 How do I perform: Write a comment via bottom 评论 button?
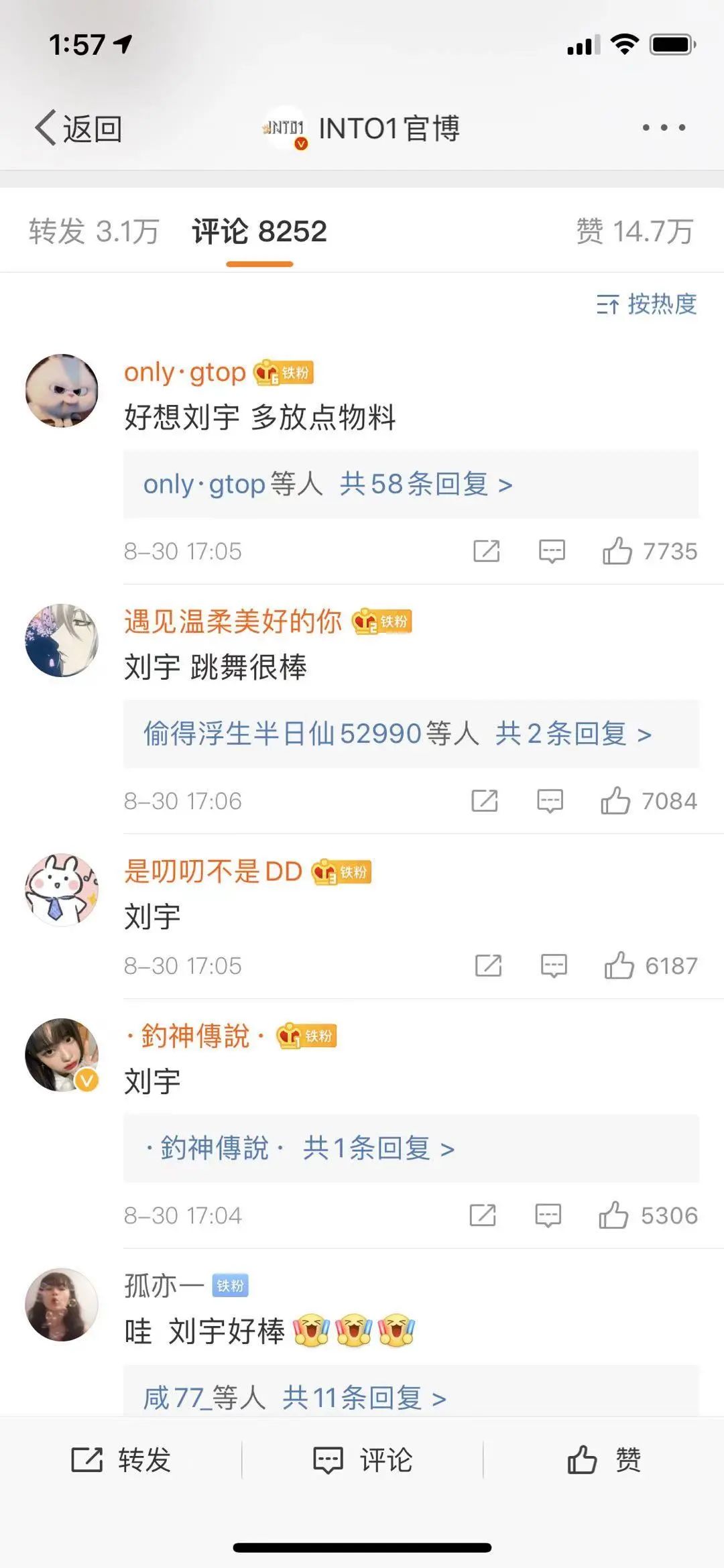point(363,1460)
